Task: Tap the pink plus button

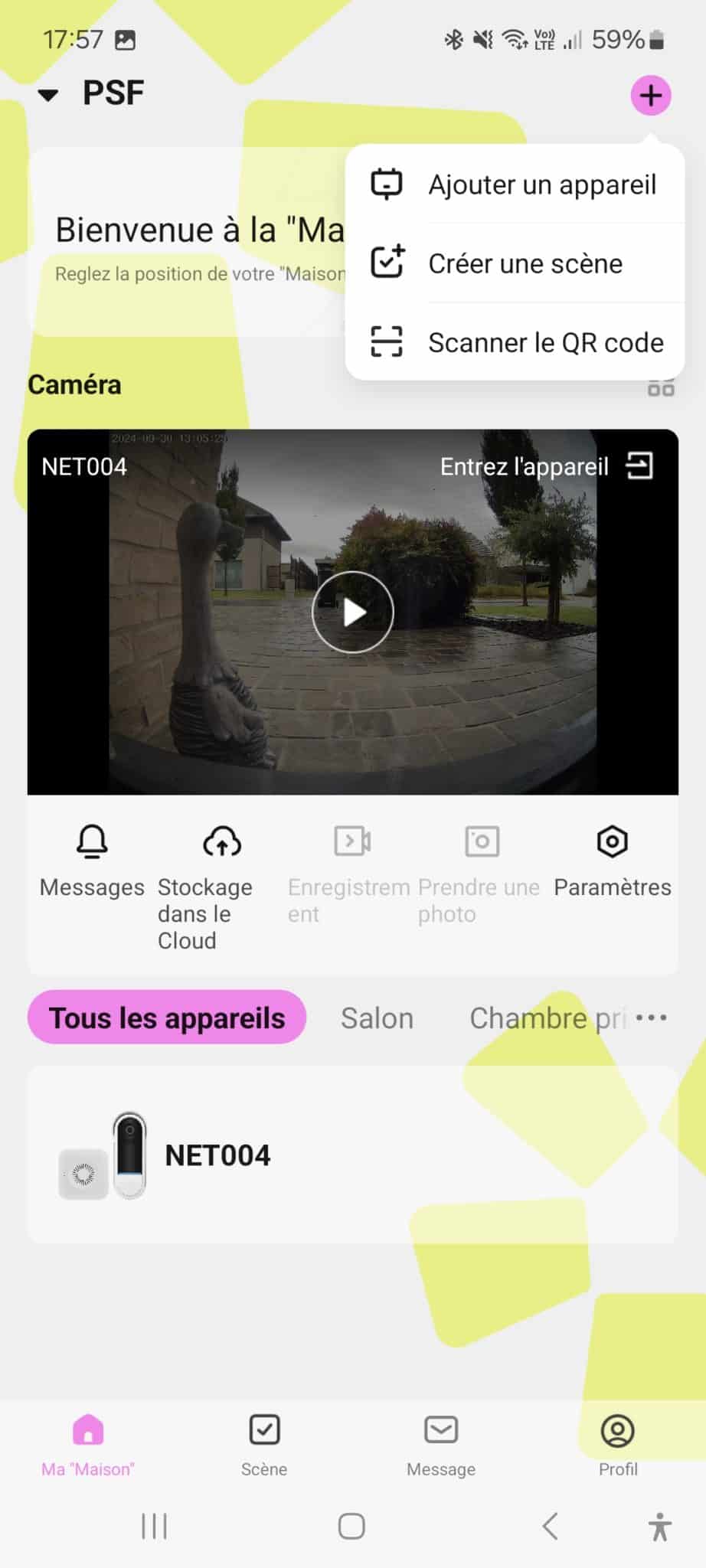Action: click(650, 96)
